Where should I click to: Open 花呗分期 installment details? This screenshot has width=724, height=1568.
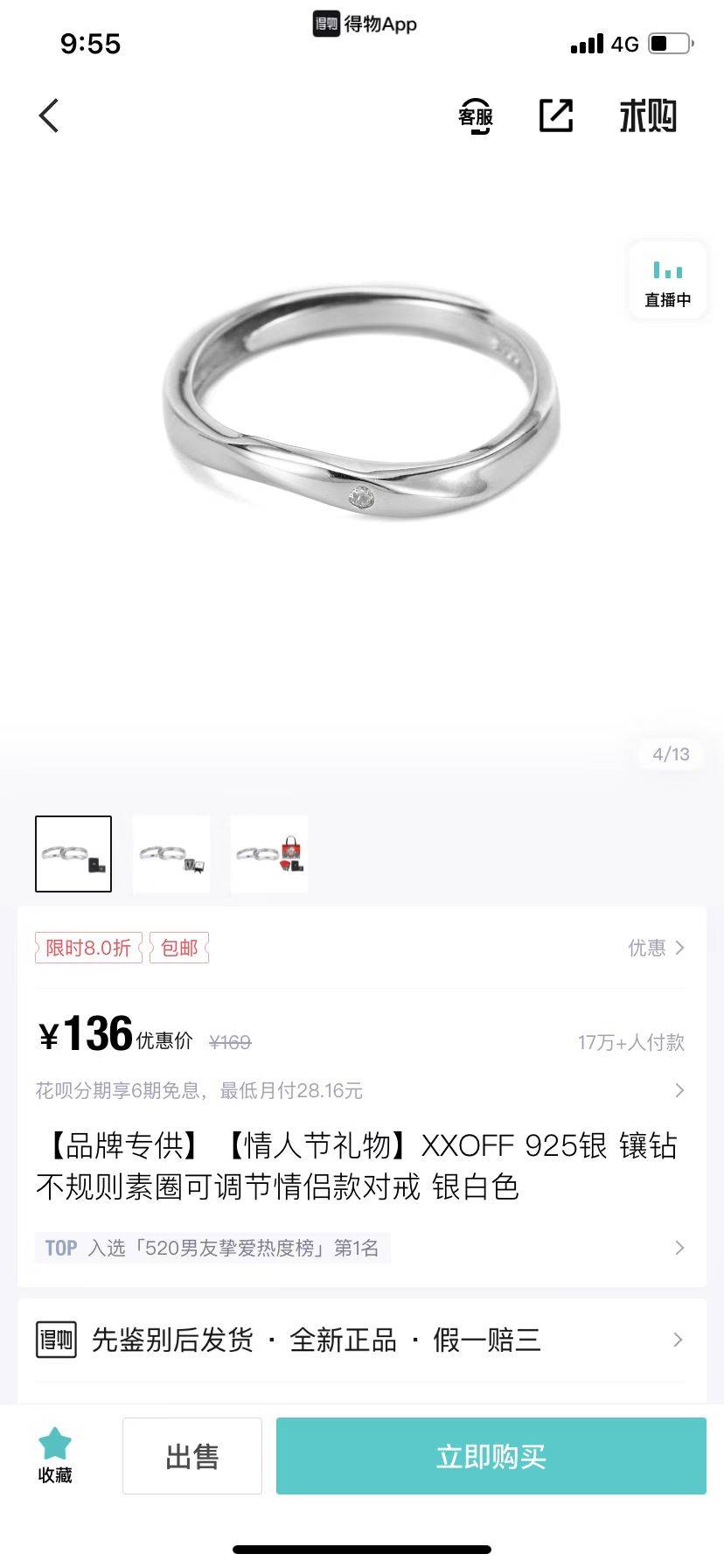coord(360,1090)
